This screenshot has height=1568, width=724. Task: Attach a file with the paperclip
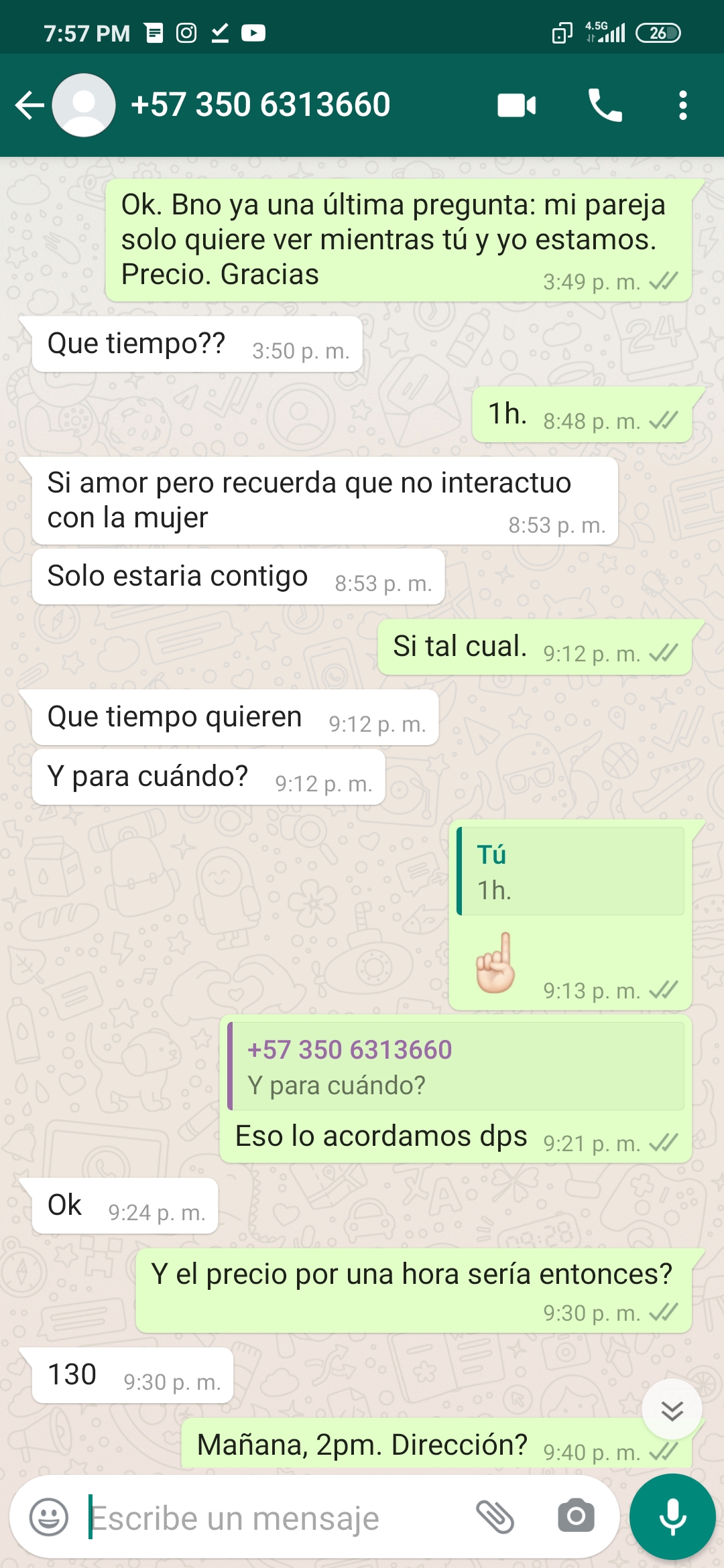point(495,1517)
